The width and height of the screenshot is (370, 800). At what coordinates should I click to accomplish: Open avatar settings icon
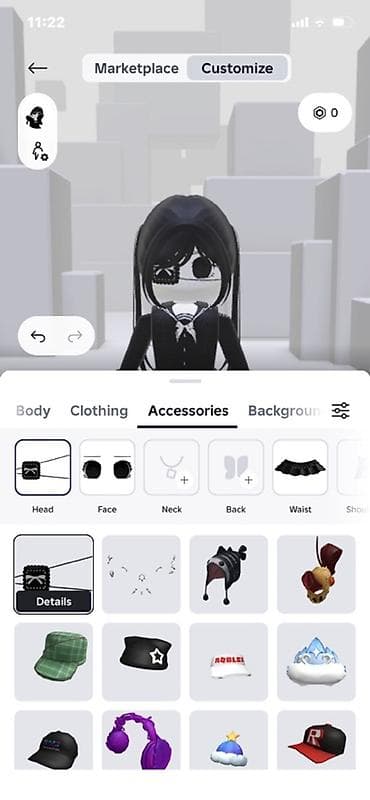39,151
